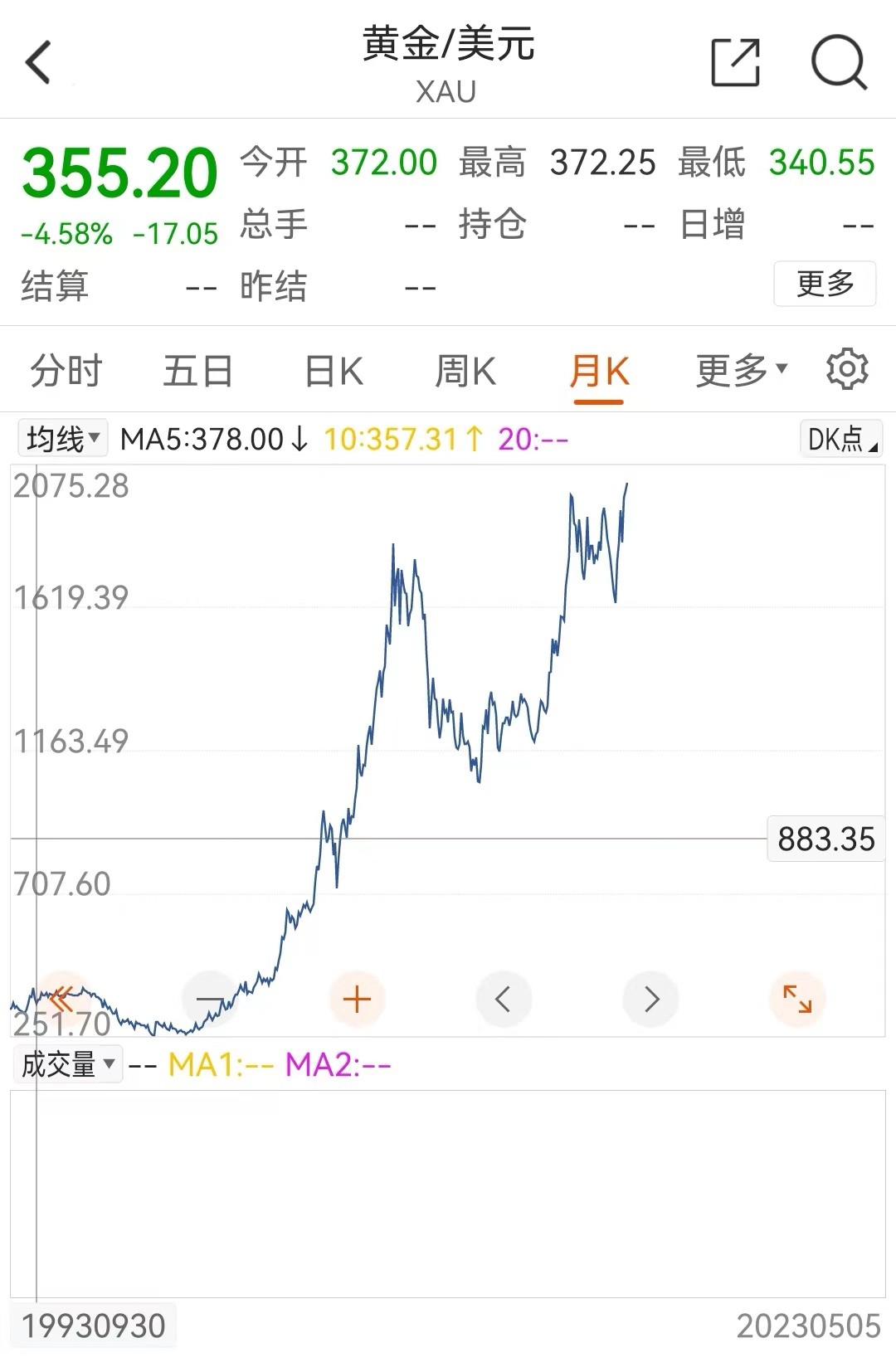Image resolution: width=896 pixels, height=1372 pixels.
Task: Click the 更多 button for more quote details
Action: coord(824,285)
